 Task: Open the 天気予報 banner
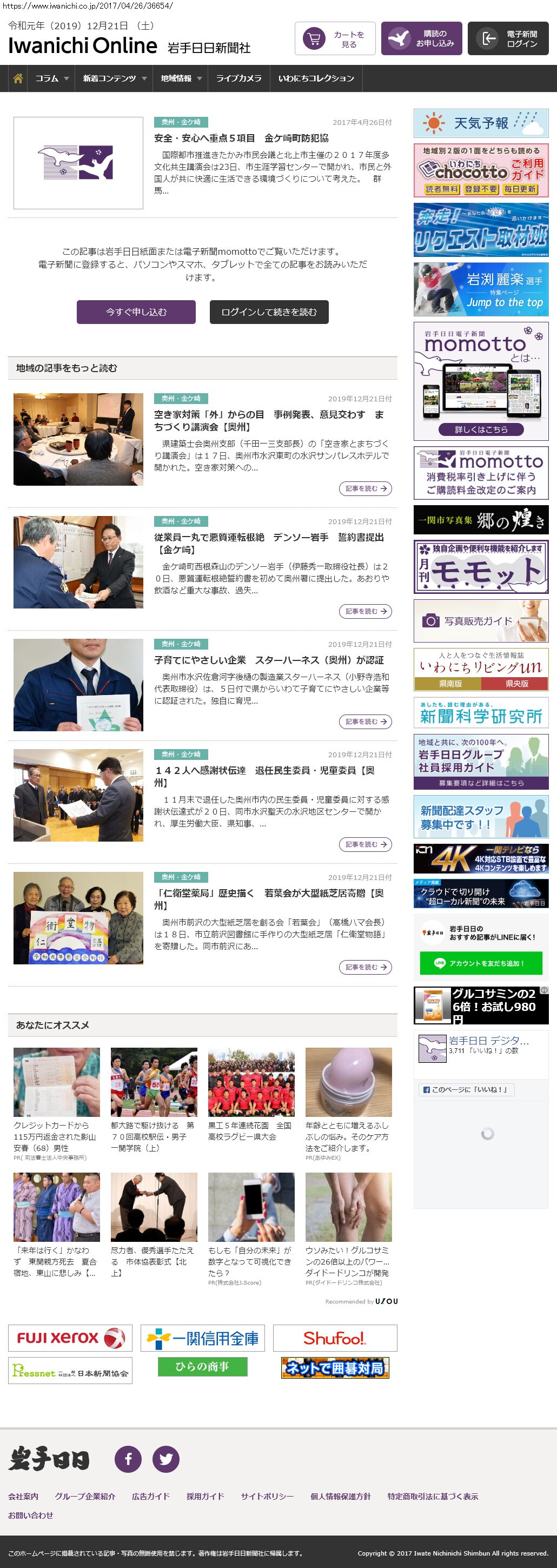[x=480, y=123]
